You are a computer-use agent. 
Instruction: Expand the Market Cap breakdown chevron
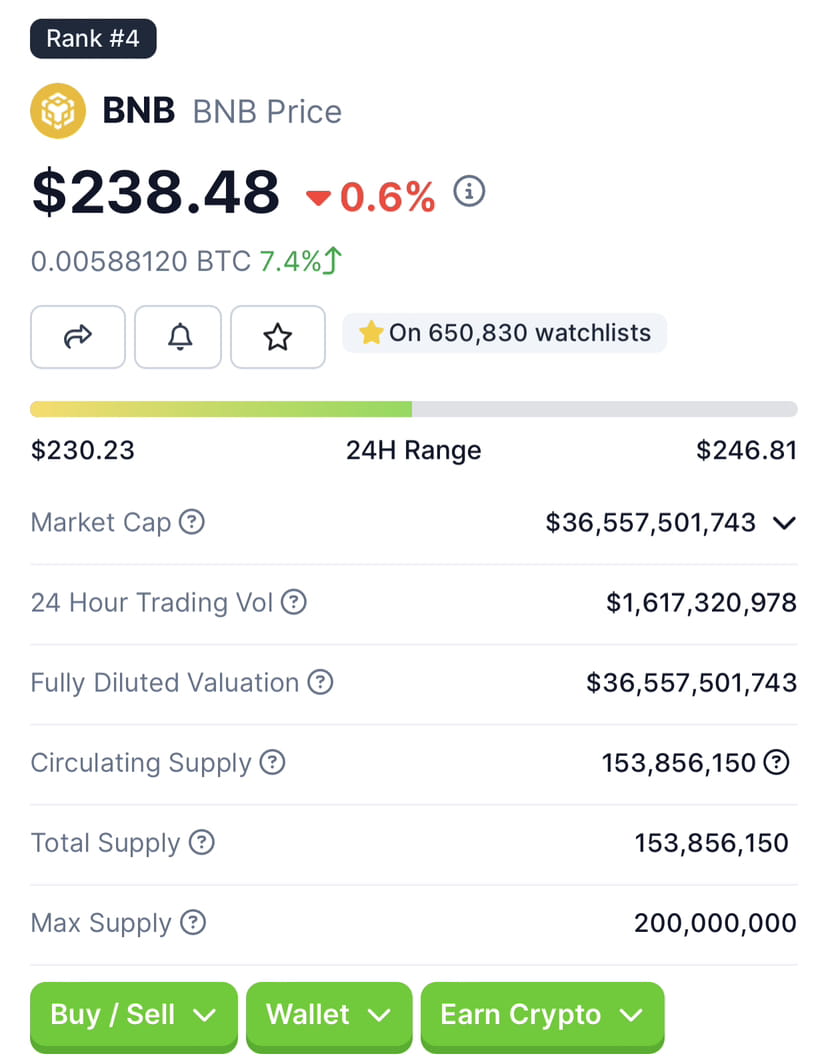click(x=786, y=523)
